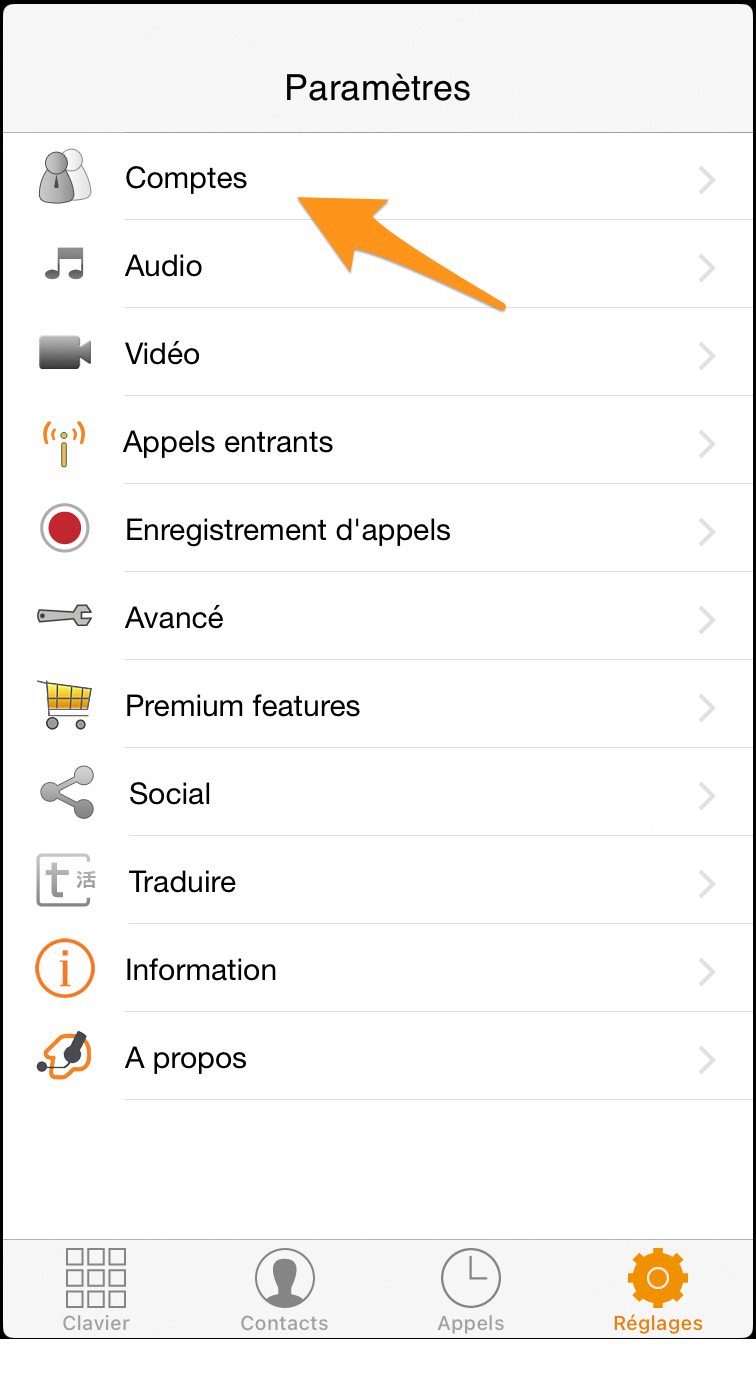The height and width of the screenshot is (1380, 756).
Task: Select the Réglages gear tab icon
Action: pyautogui.click(x=657, y=1278)
